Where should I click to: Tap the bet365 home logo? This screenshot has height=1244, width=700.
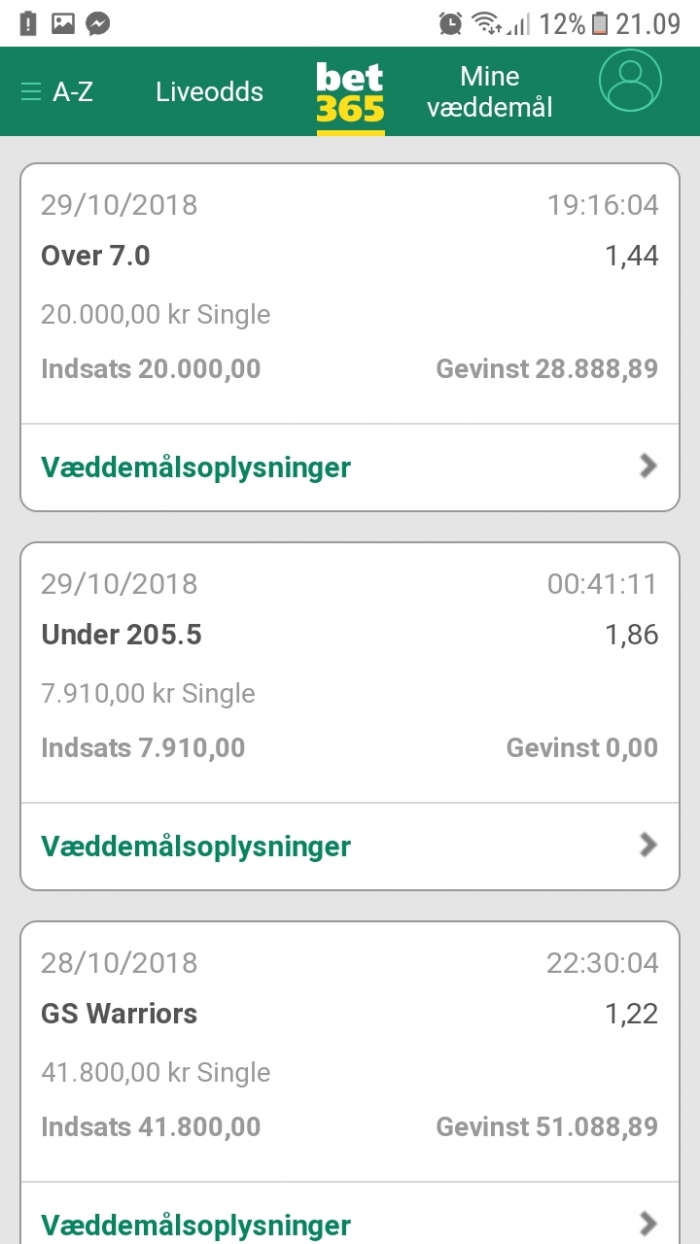(x=350, y=92)
